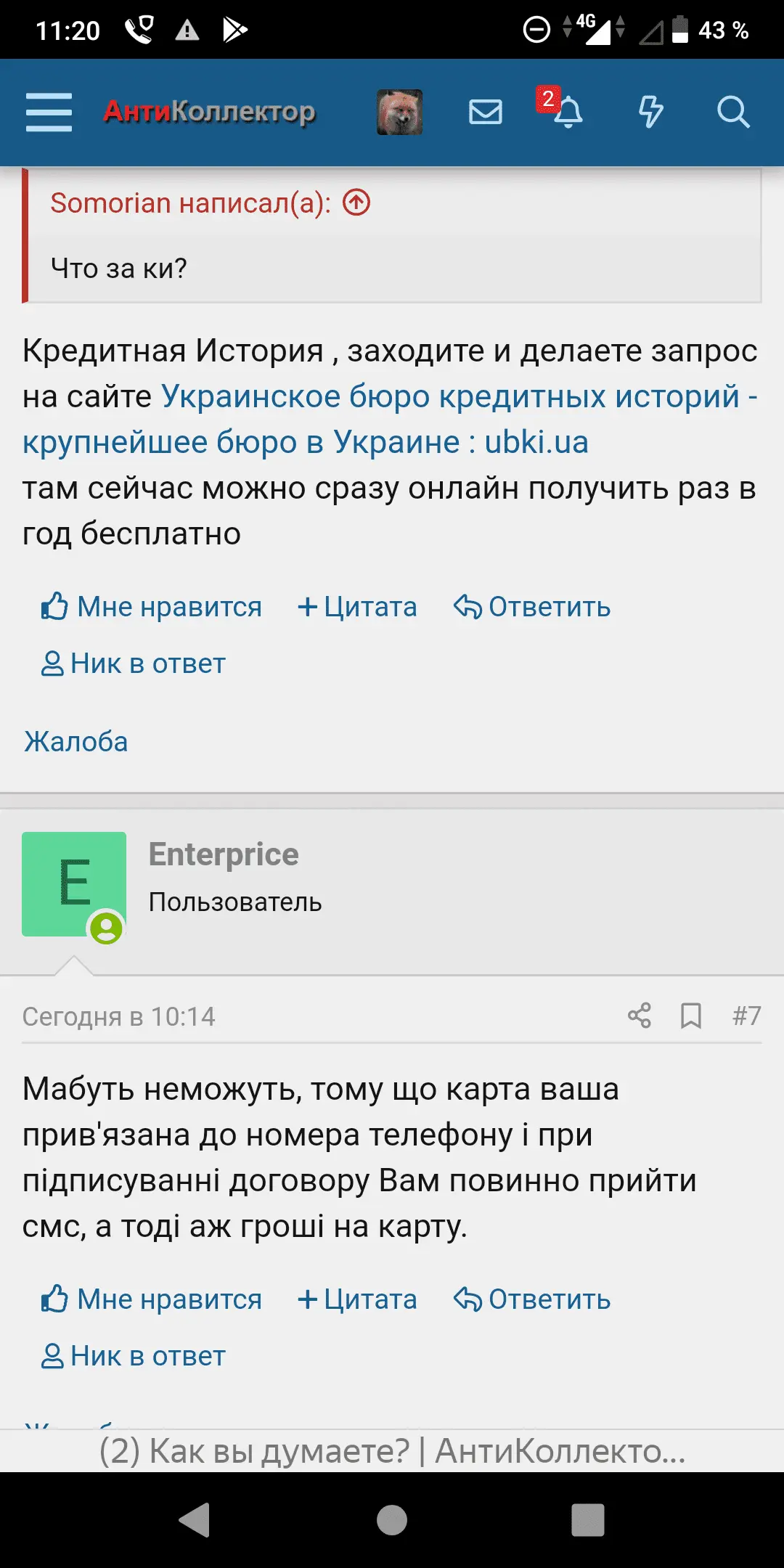Screen dimensions: 784x1568
Task: Reply to the ubki.ua post
Action: click(x=532, y=607)
